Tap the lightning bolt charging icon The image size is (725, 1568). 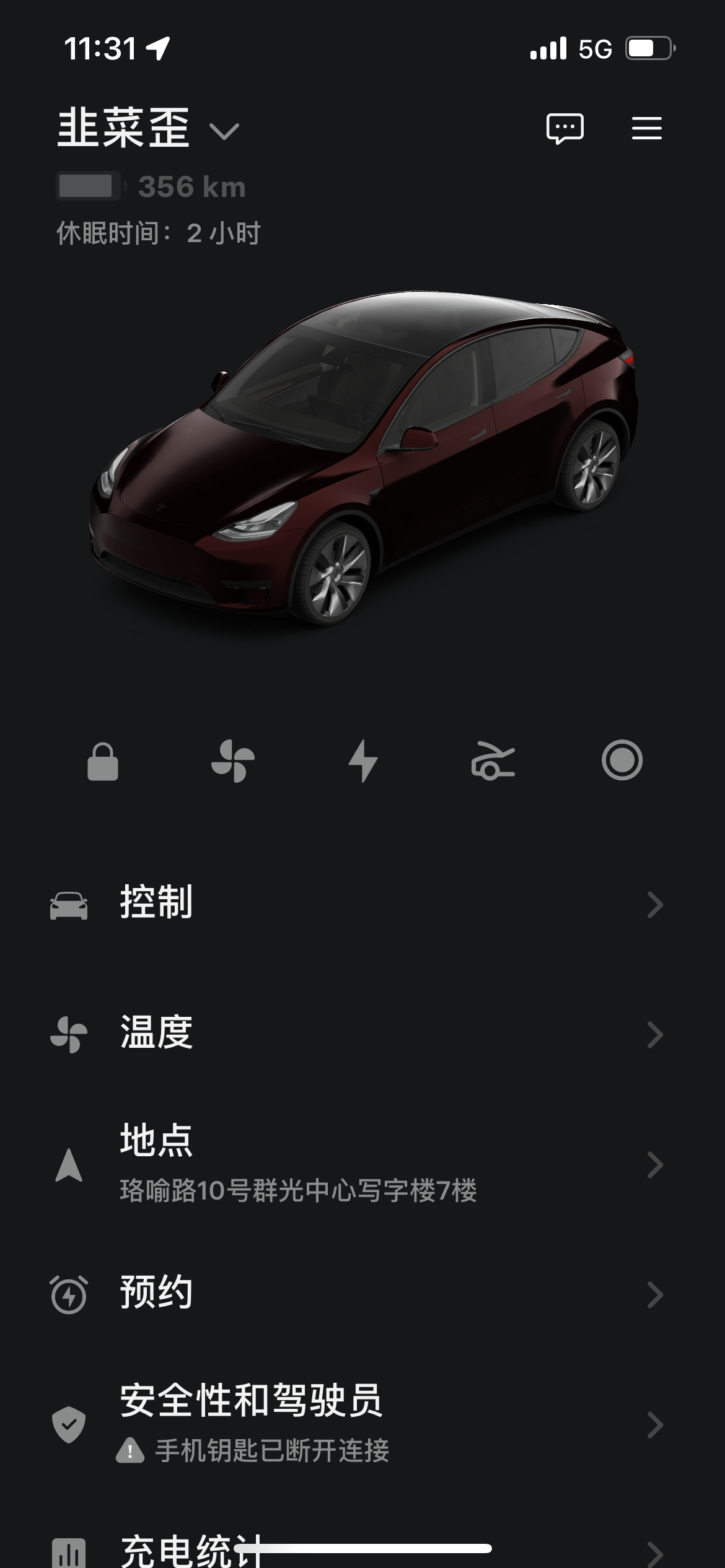tap(363, 766)
